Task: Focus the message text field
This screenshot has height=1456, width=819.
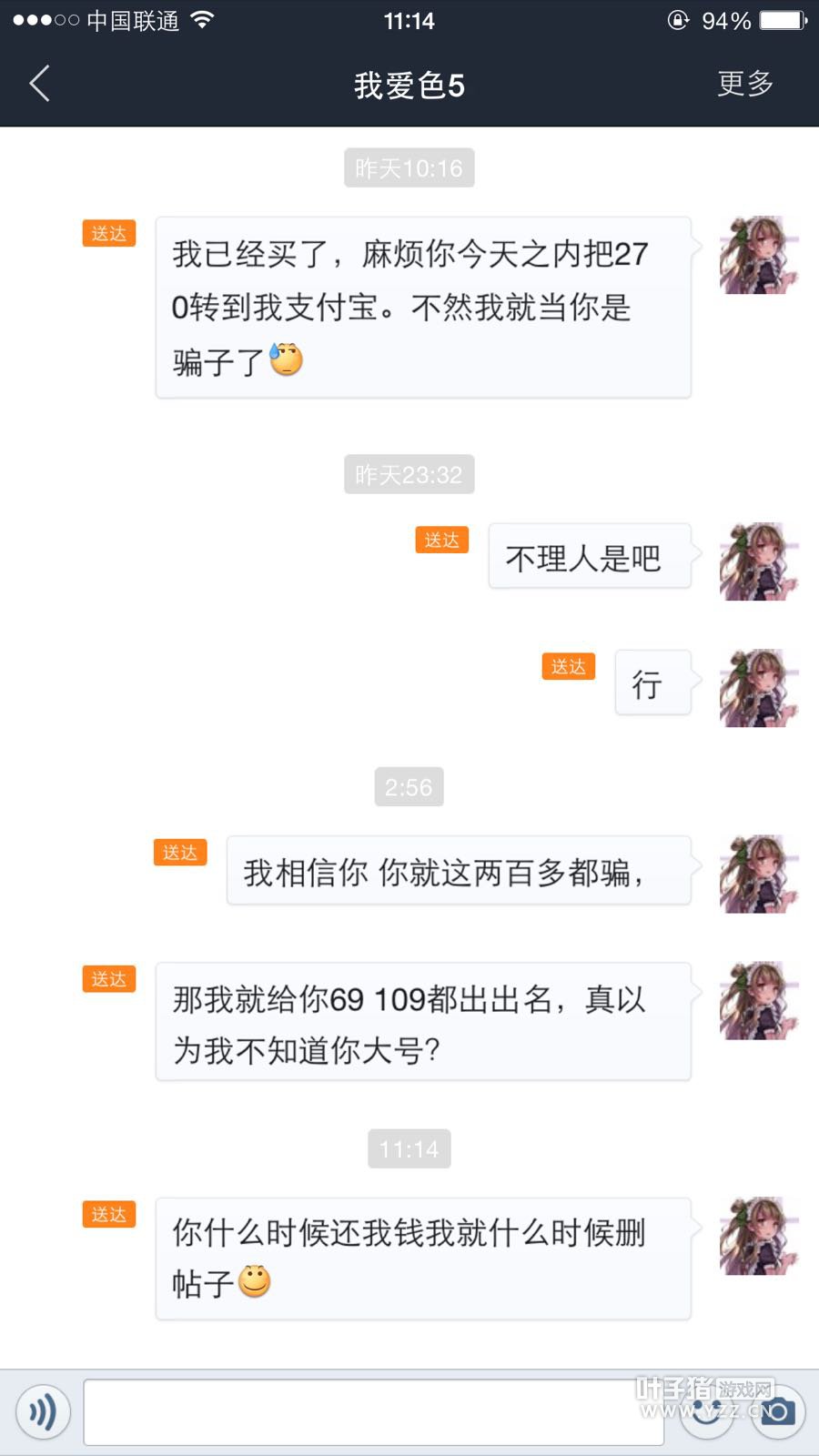Action: pos(373,1412)
